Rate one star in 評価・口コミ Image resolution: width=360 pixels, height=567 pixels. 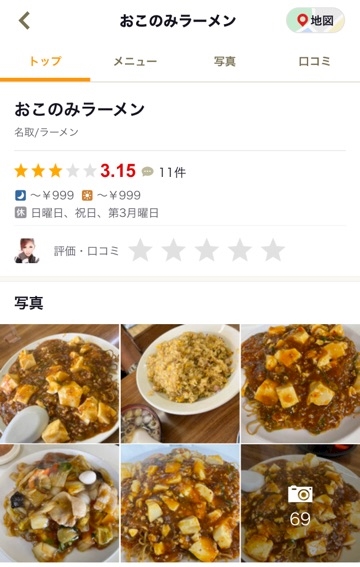point(140,250)
